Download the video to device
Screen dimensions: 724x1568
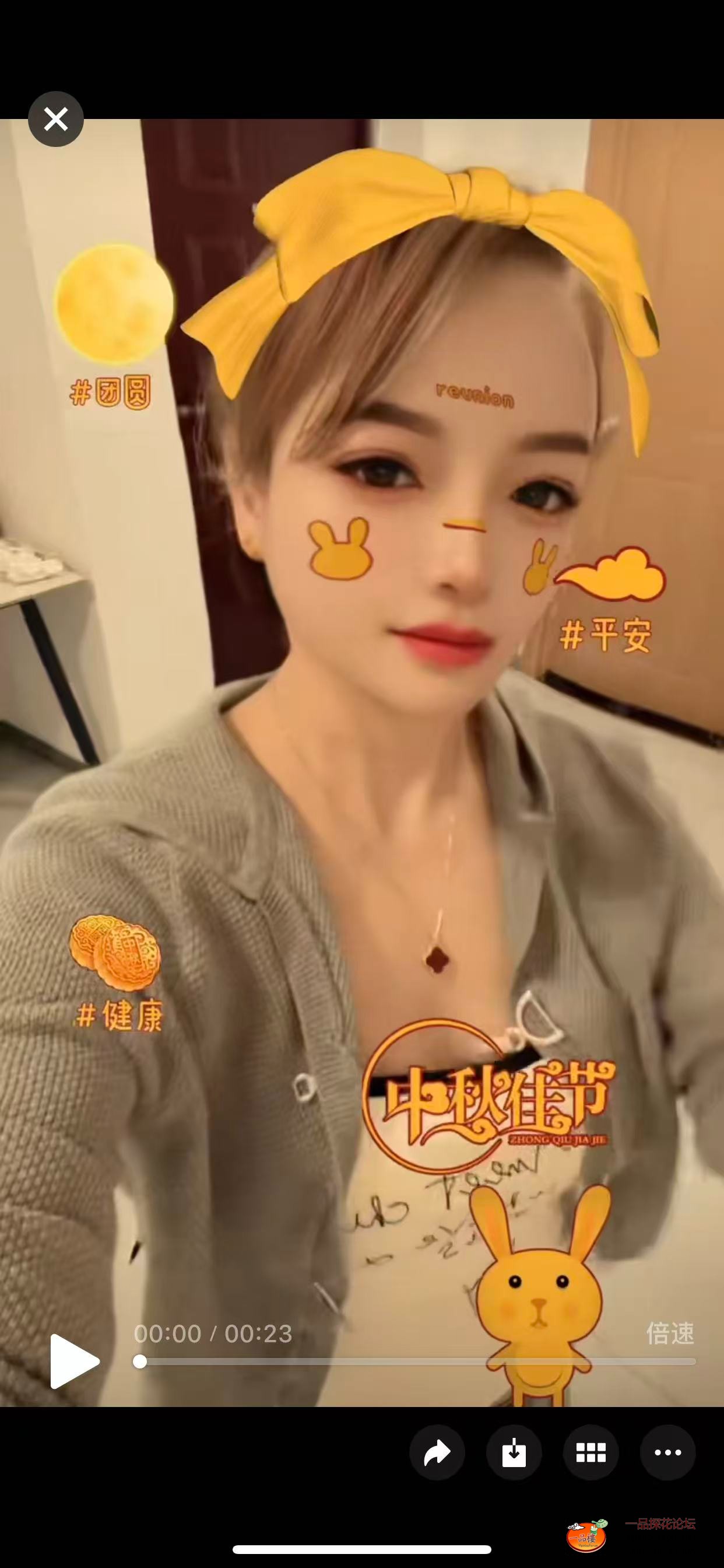click(514, 1453)
